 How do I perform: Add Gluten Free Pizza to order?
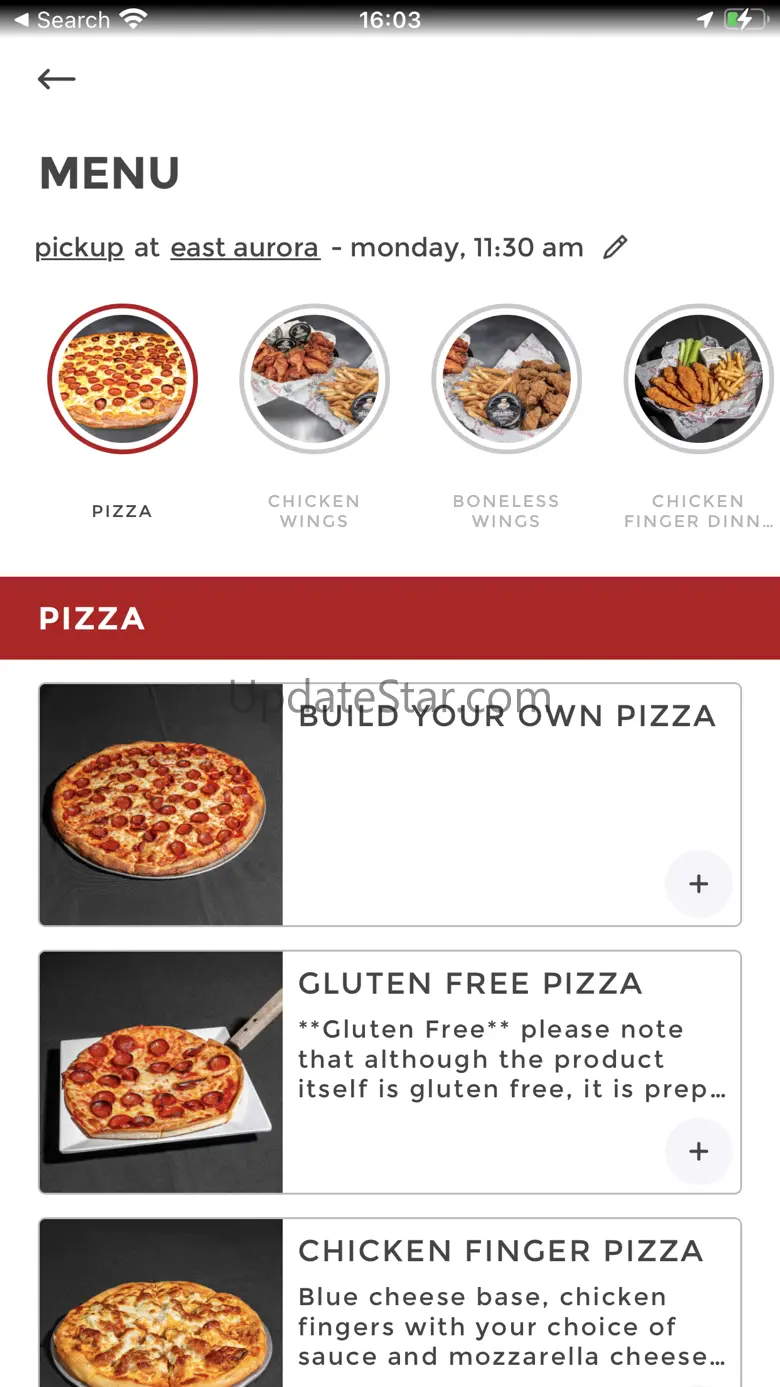pyautogui.click(x=698, y=1151)
